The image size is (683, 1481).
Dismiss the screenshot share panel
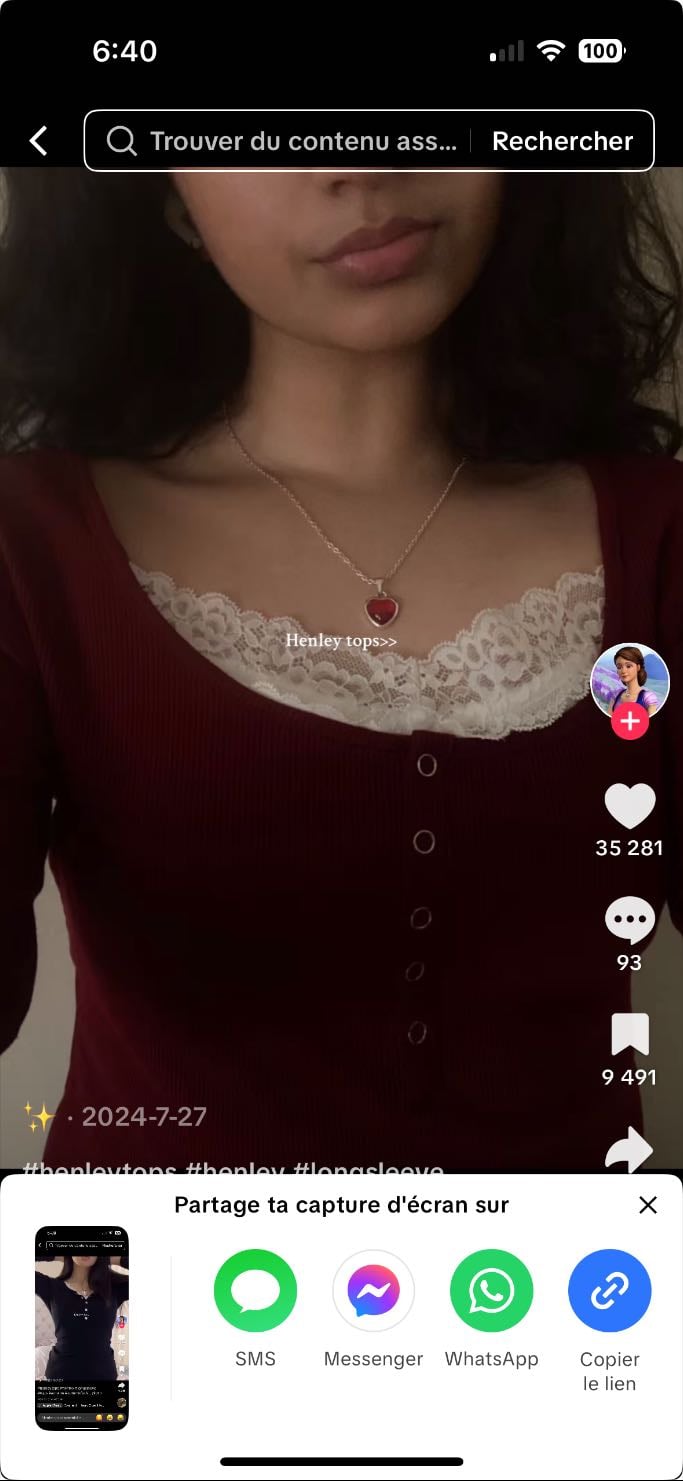point(648,1205)
